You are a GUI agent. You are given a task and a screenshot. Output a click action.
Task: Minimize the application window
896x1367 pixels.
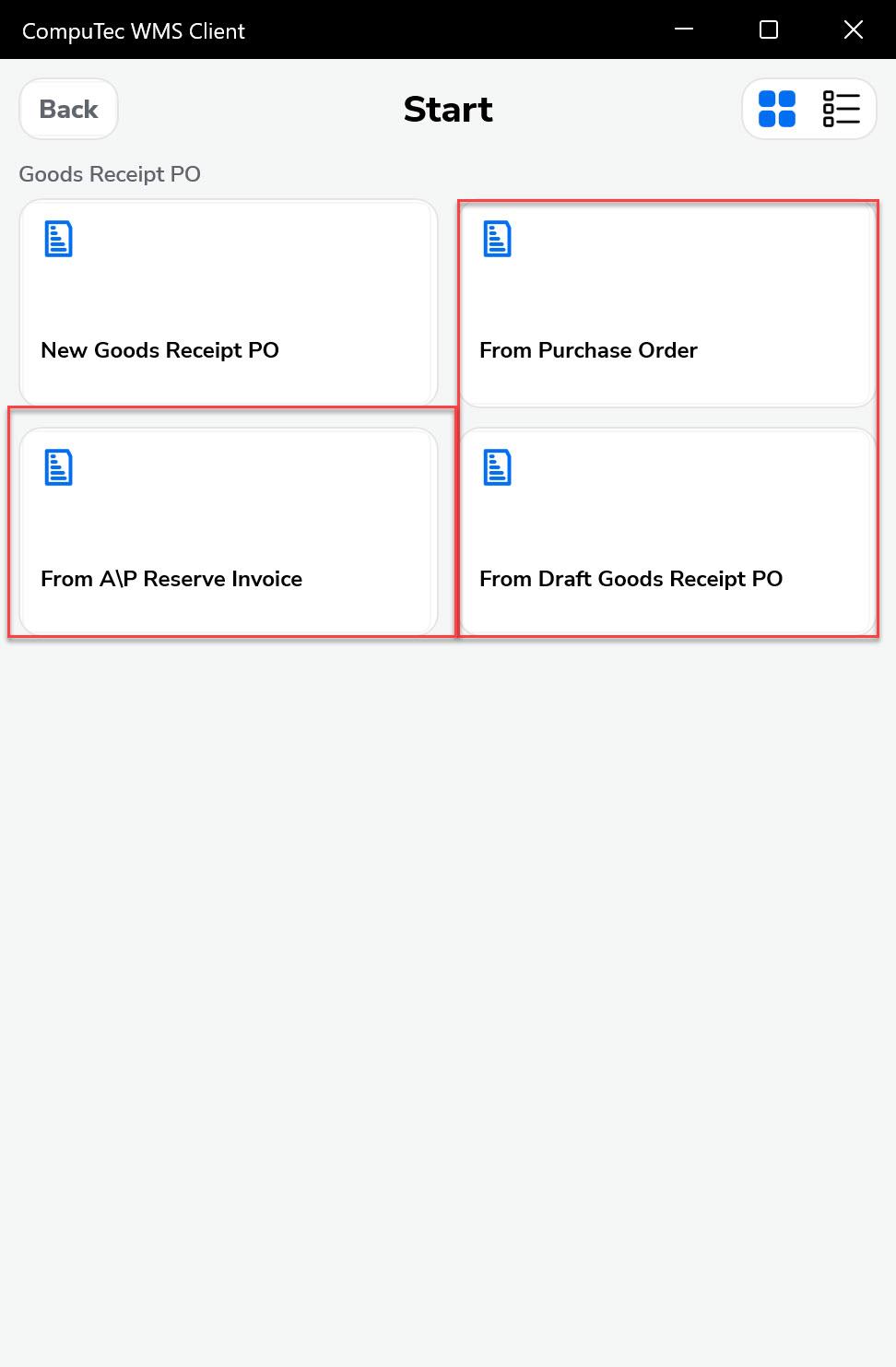(684, 29)
